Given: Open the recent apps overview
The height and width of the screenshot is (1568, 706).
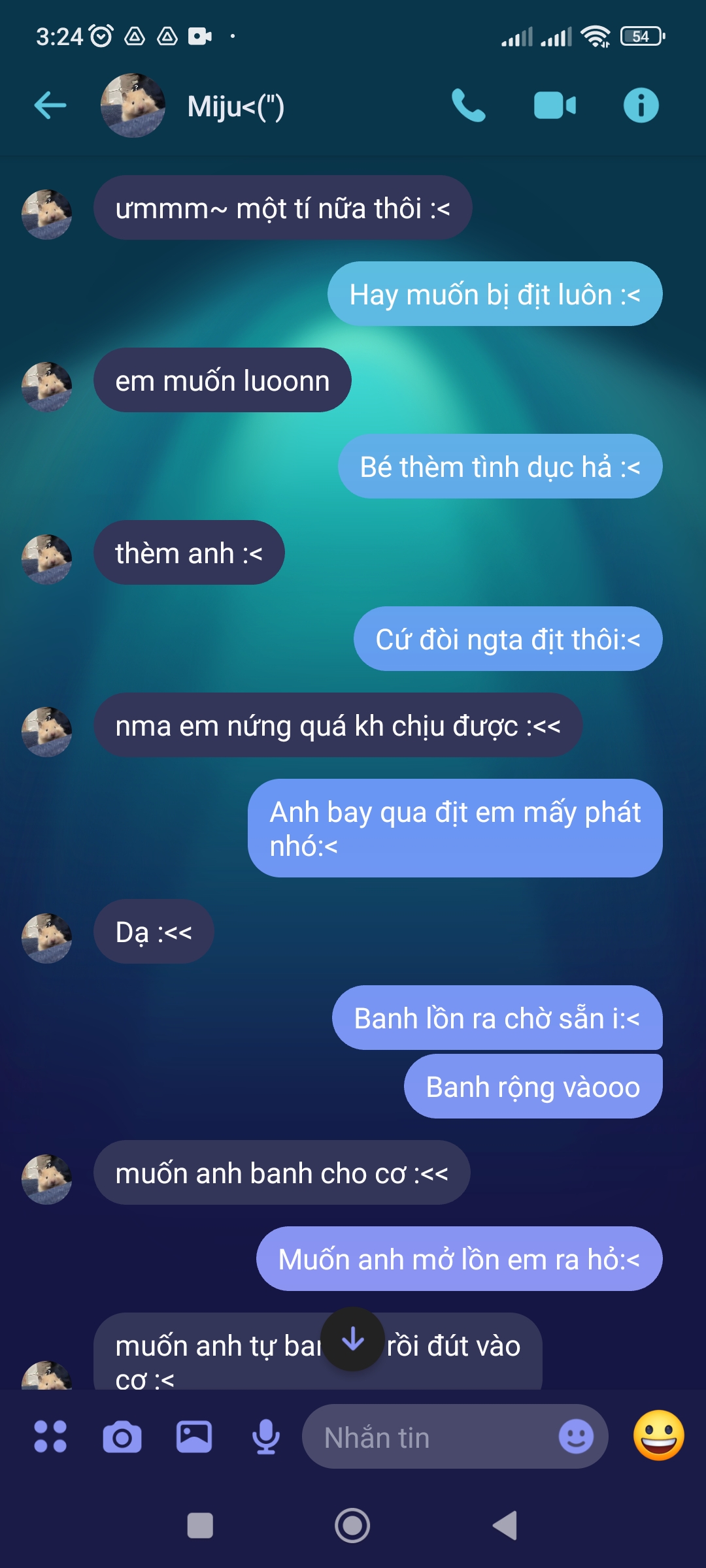Looking at the screenshot, I should point(200,1526).
